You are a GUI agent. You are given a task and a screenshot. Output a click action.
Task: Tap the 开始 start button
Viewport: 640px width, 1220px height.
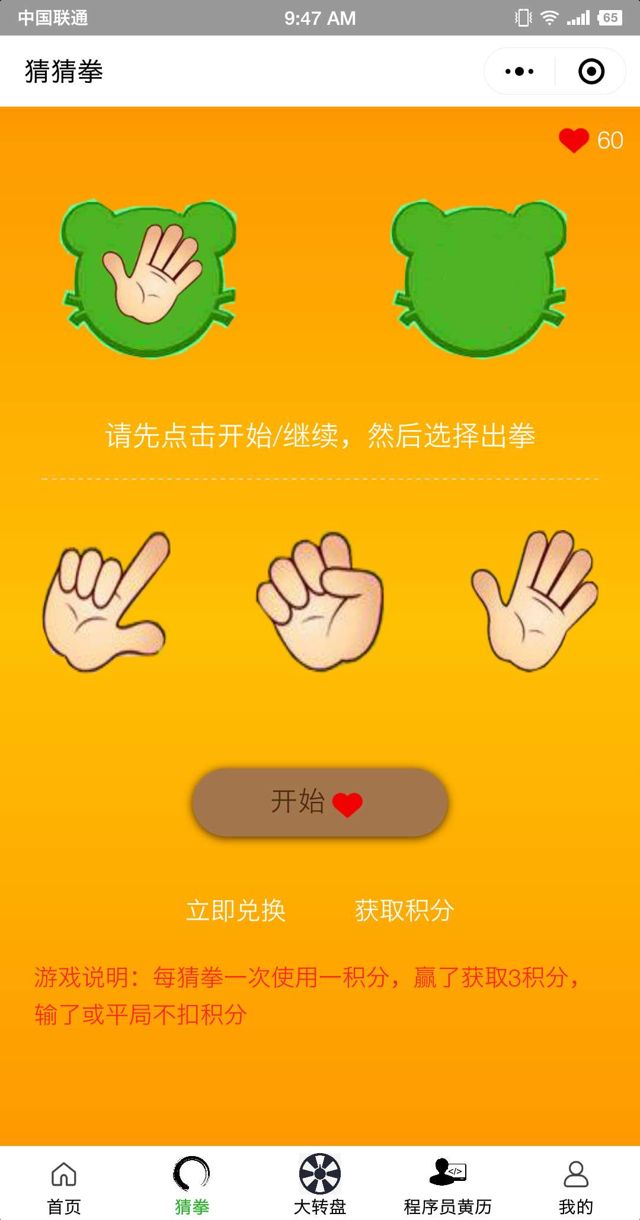(320, 802)
